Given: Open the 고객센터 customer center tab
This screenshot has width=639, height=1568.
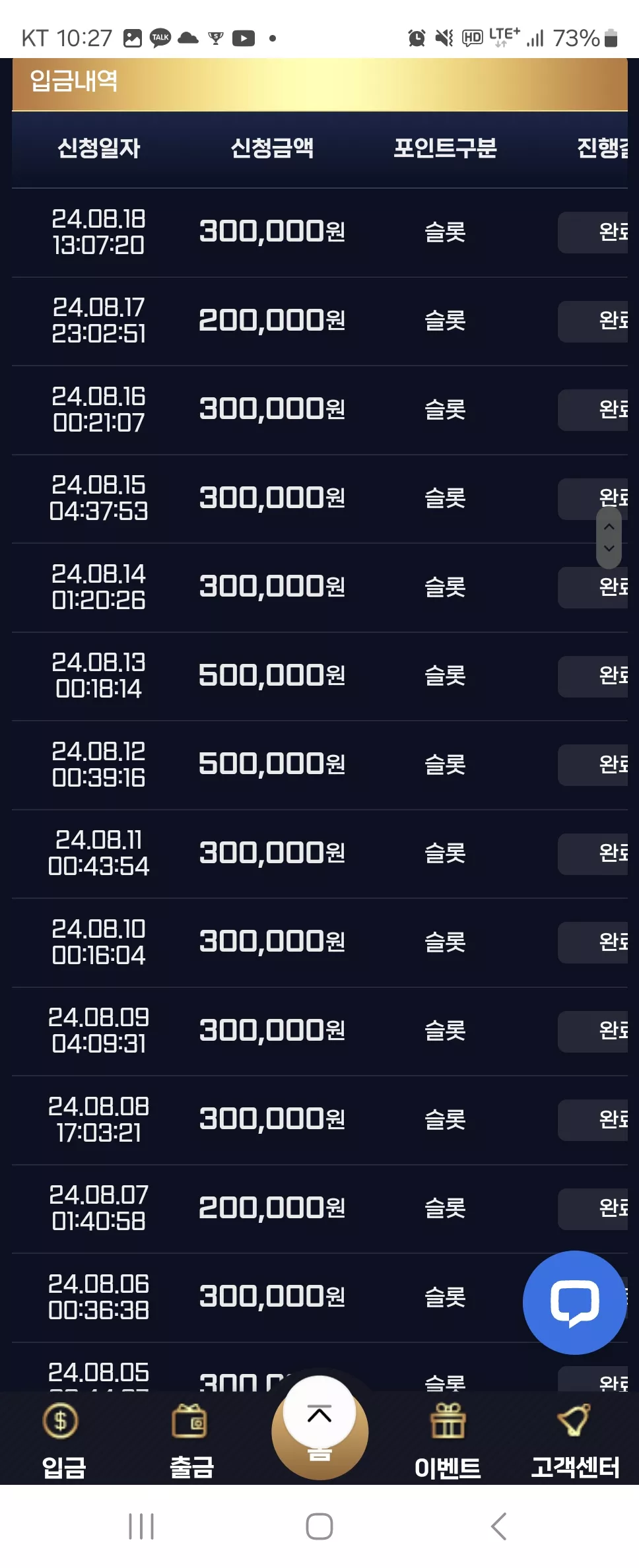Looking at the screenshot, I should tap(575, 1441).
